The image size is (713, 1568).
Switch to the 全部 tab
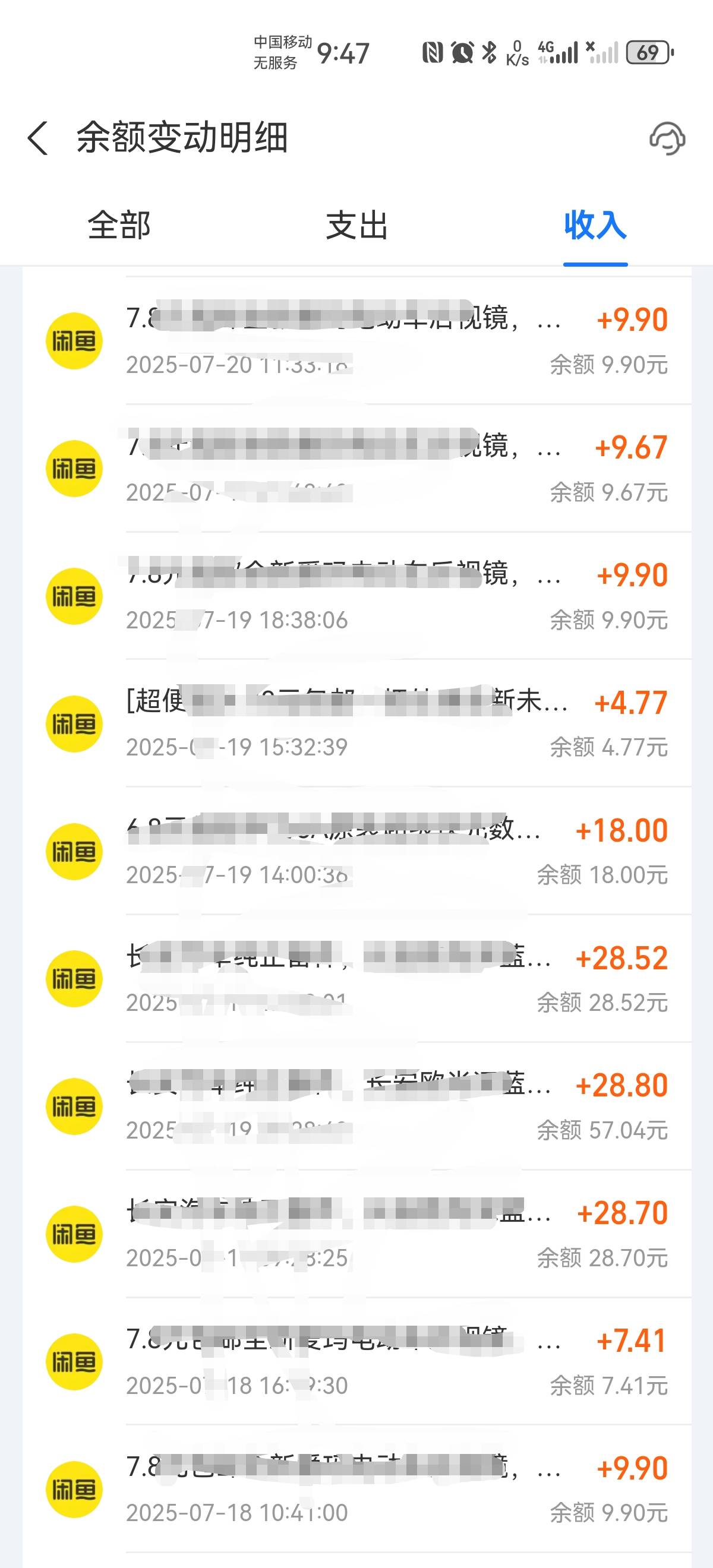[x=119, y=226]
